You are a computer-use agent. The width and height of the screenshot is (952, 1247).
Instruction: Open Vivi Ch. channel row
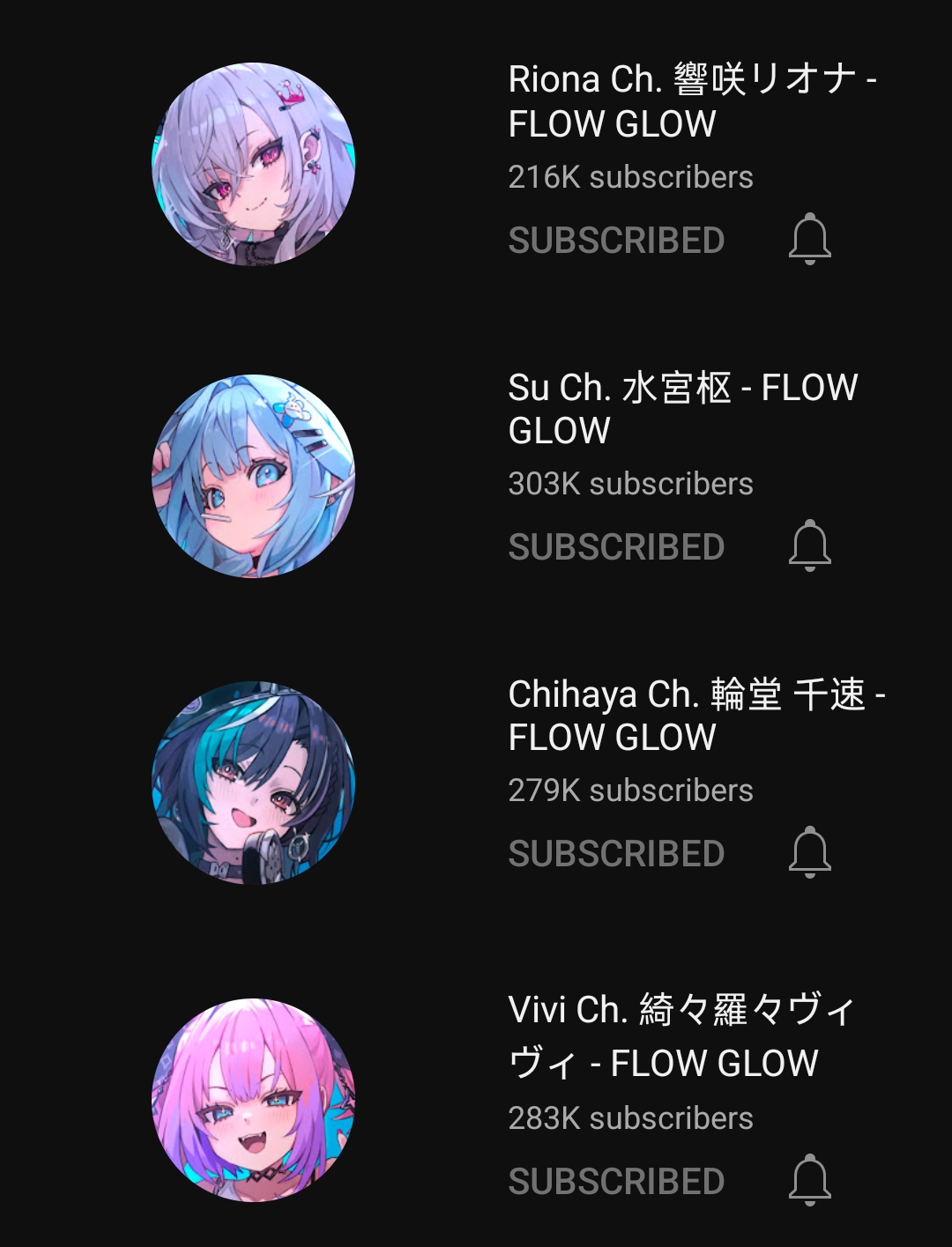(681, 1036)
